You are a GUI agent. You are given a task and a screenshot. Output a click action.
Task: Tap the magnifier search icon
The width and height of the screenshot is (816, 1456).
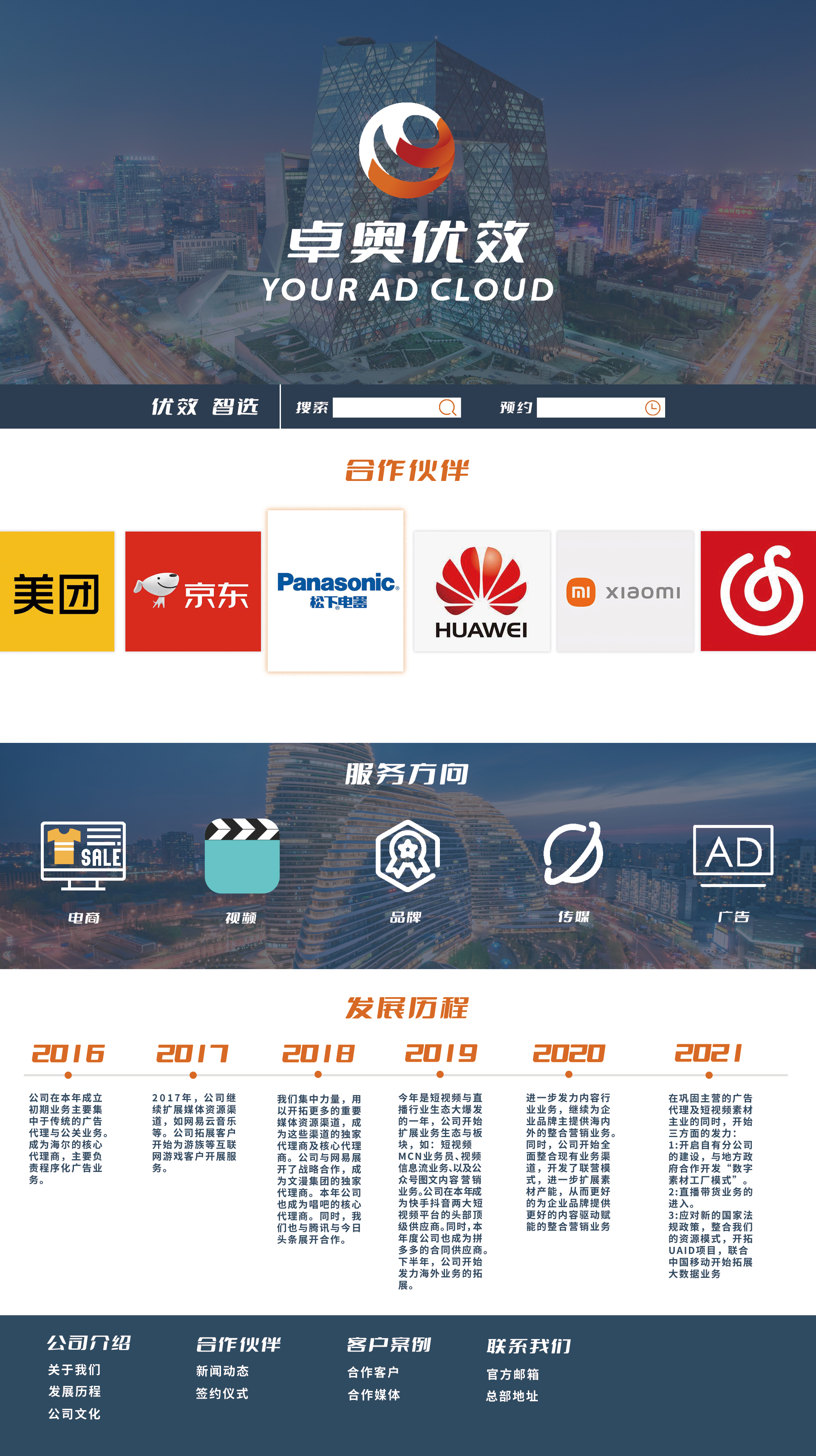point(448,407)
